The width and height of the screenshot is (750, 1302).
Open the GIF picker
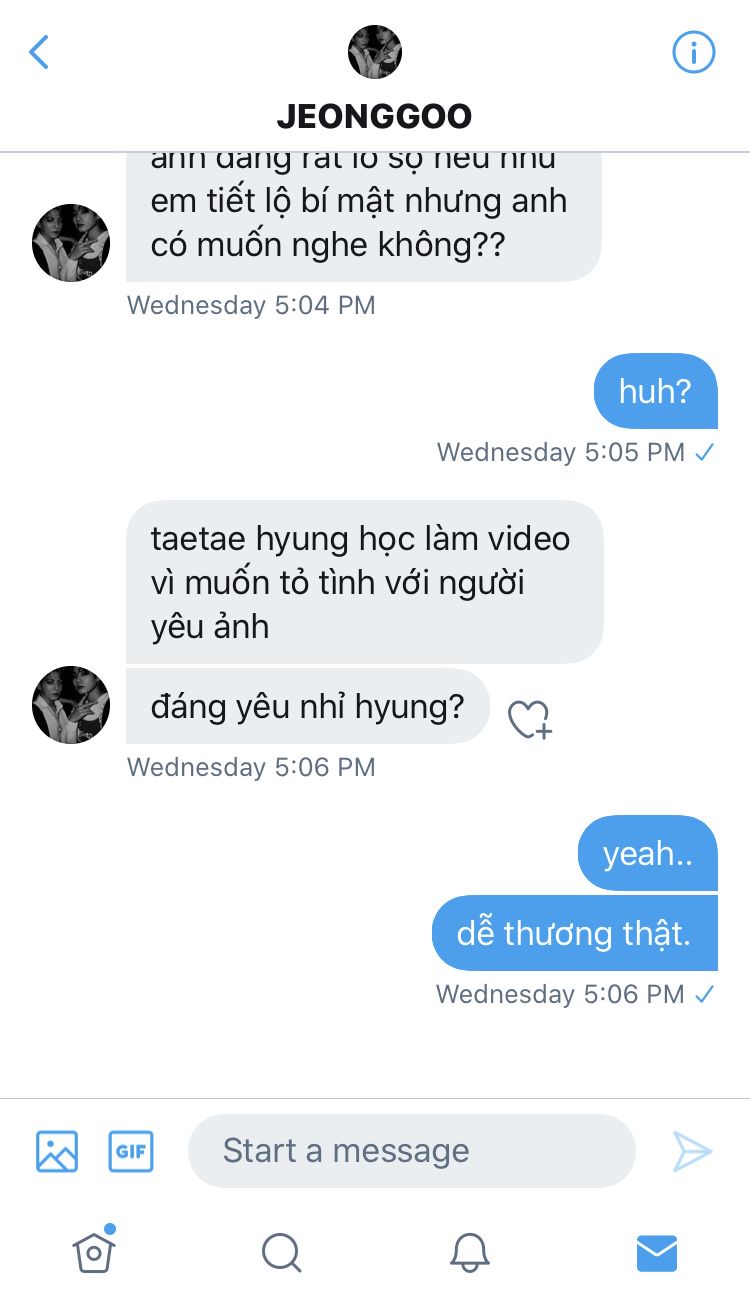(131, 1151)
